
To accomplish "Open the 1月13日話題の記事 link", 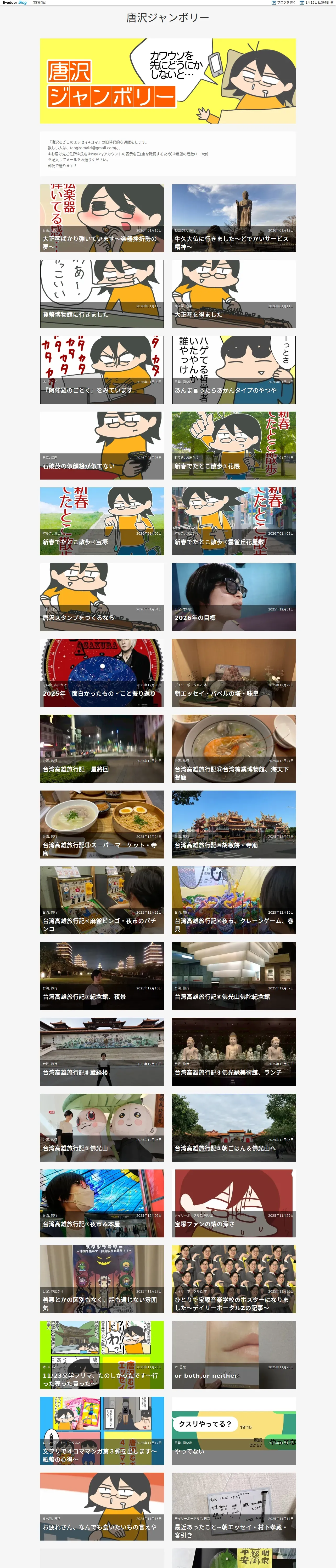I will point(319,2).
